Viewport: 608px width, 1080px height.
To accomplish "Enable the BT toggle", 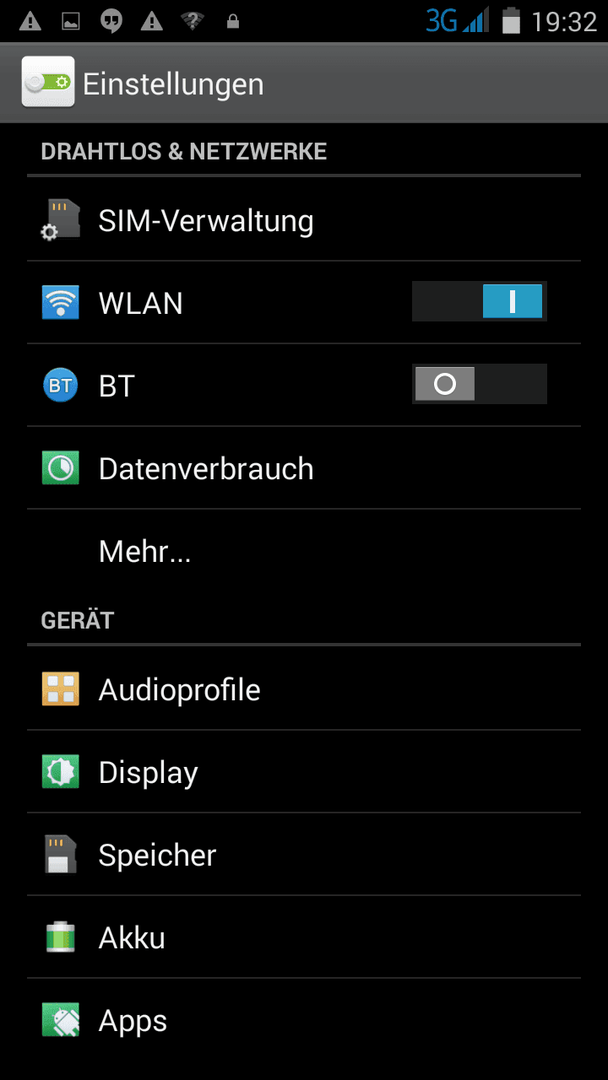I will coord(479,384).
